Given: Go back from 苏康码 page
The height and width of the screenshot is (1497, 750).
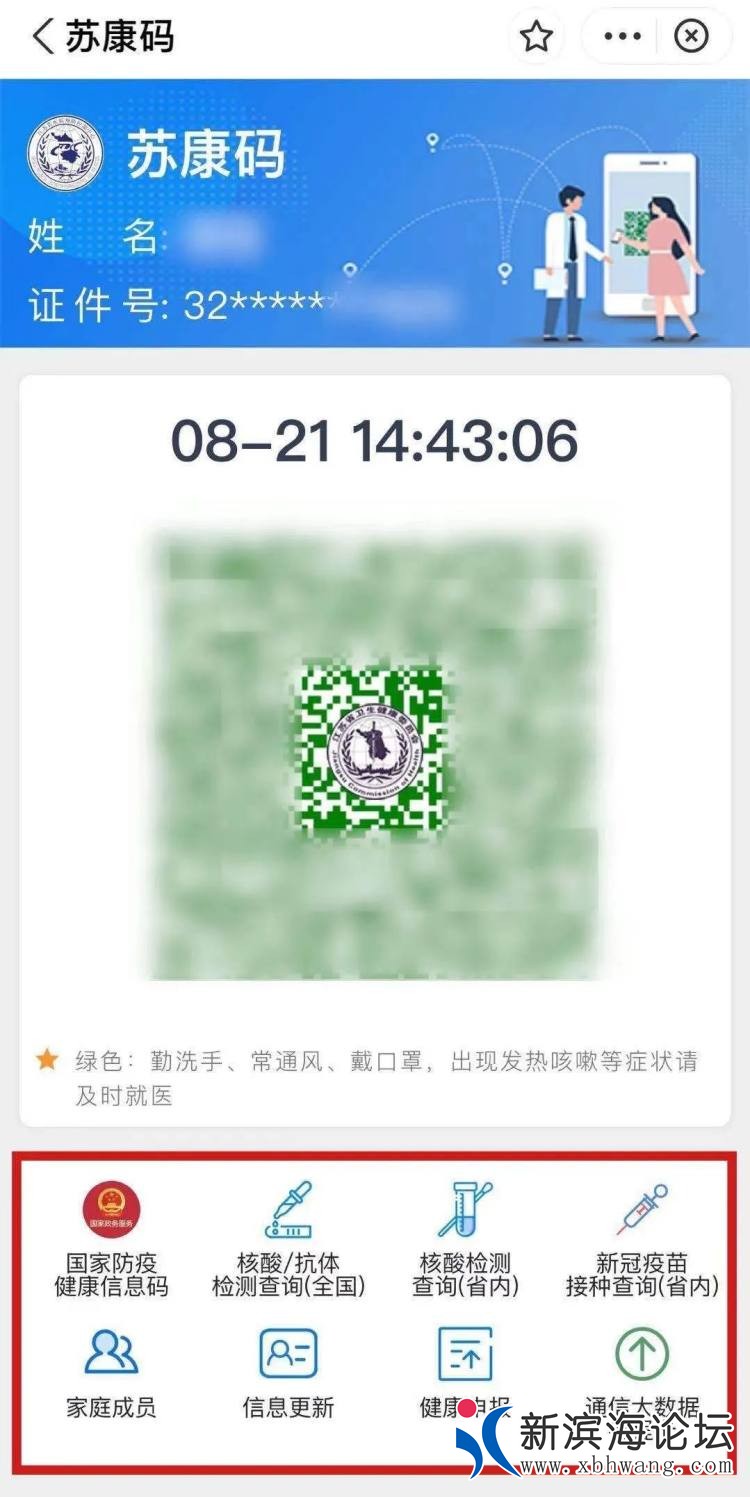Looking at the screenshot, I should tap(43, 37).
